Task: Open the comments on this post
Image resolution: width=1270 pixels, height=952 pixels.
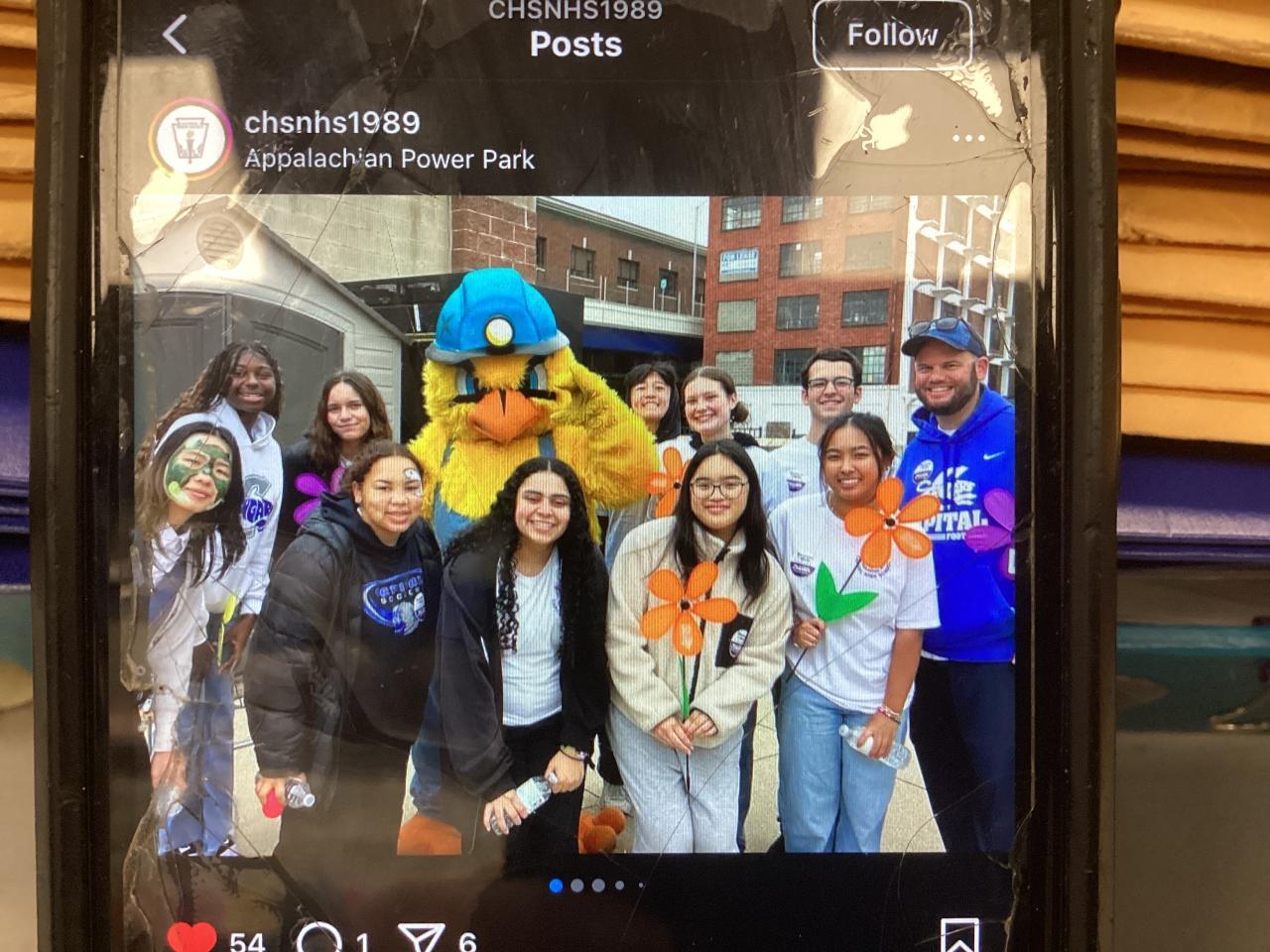Action: pos(318,938)
